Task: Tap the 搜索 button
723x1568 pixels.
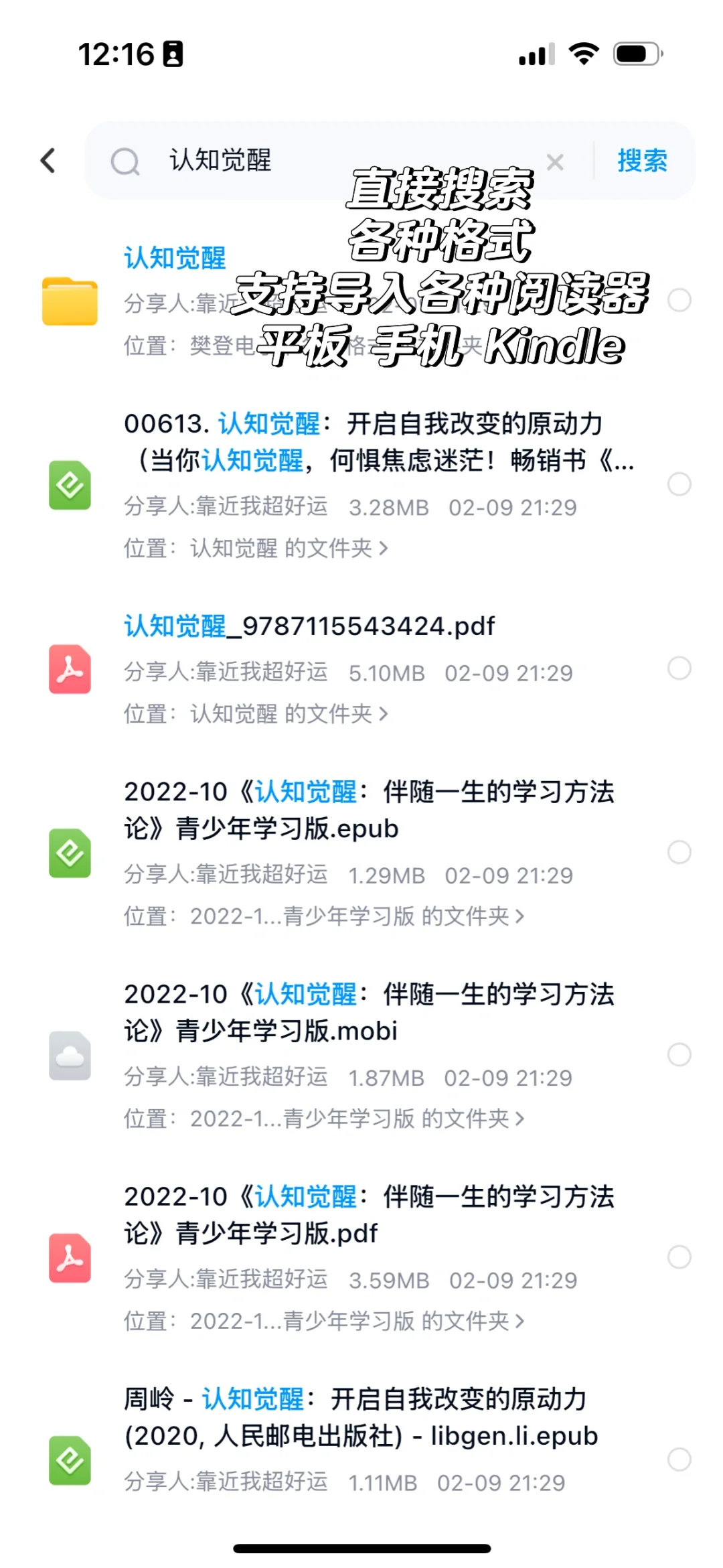Action: pos(642,161)
